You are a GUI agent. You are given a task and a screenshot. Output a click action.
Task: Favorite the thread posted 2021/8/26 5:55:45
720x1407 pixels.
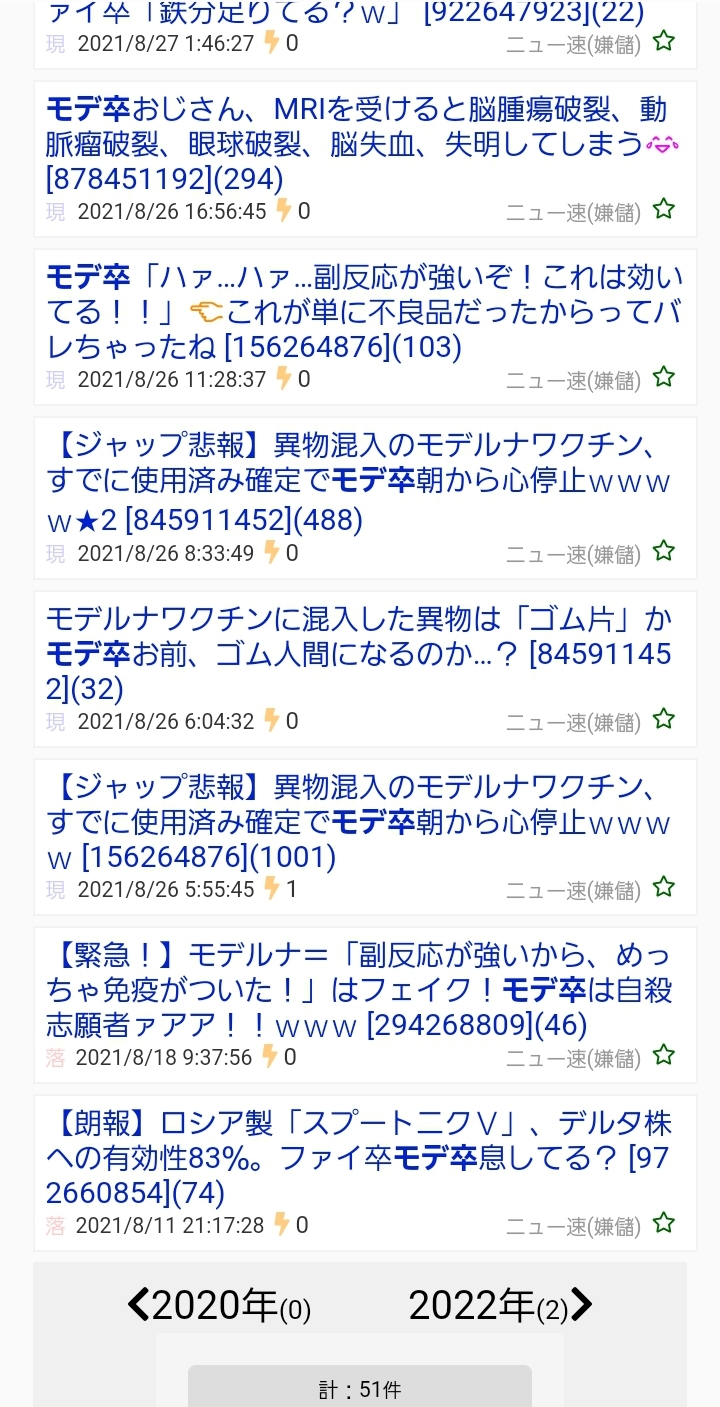coord(664,887)
